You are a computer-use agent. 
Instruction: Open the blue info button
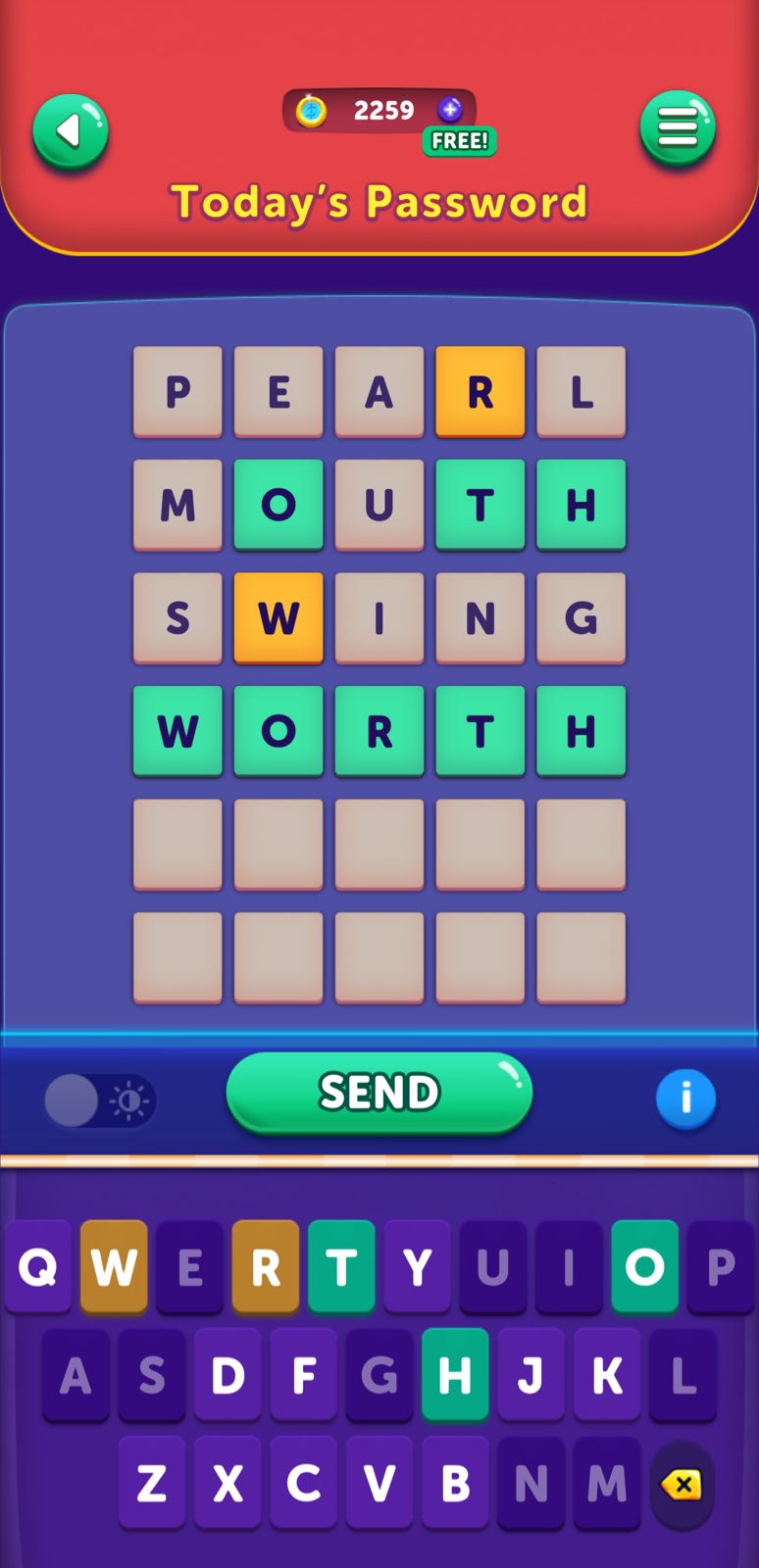pos(685,1099)
